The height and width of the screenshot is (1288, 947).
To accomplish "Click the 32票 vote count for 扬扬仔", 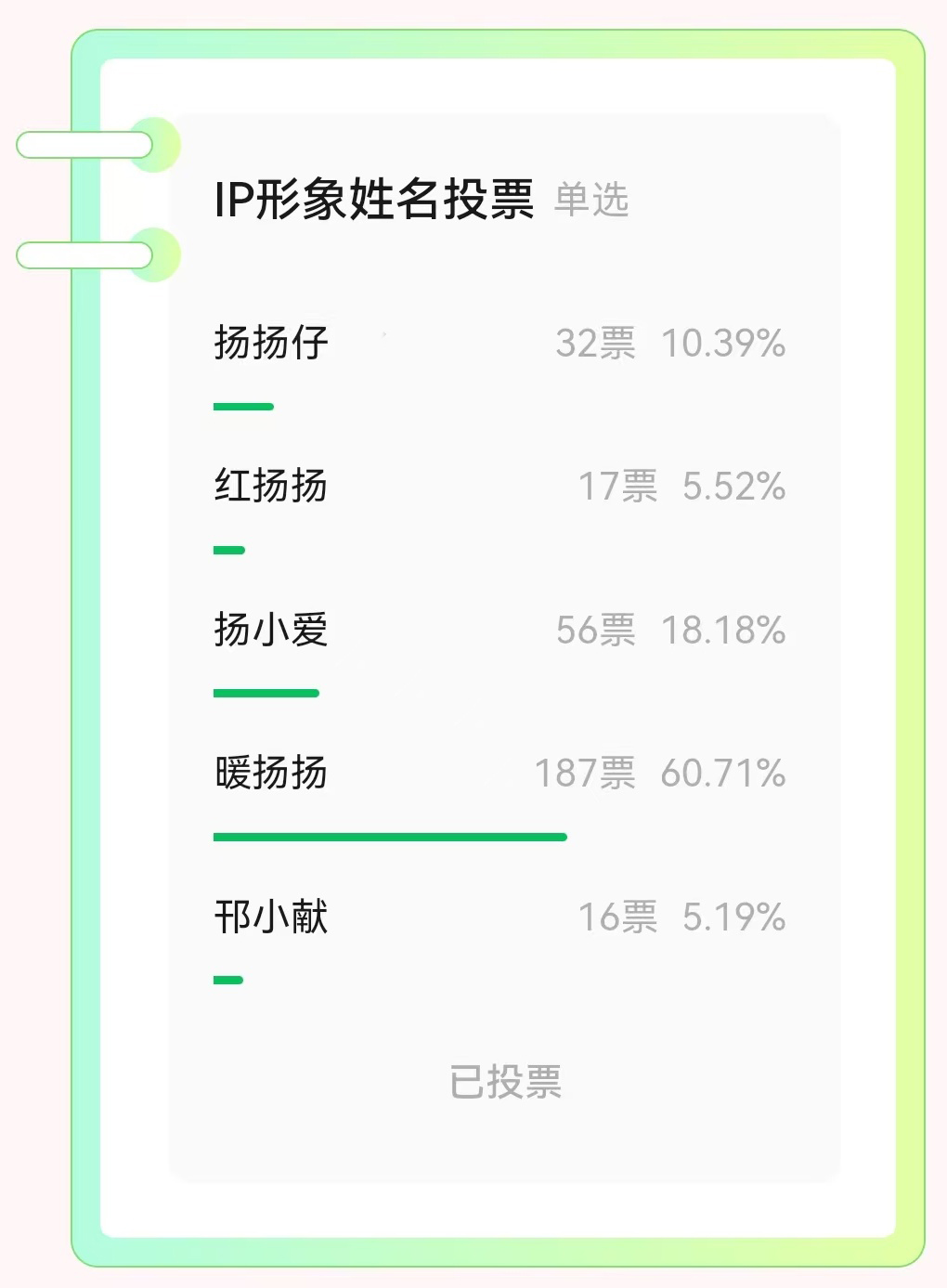I will pos(594,344).
